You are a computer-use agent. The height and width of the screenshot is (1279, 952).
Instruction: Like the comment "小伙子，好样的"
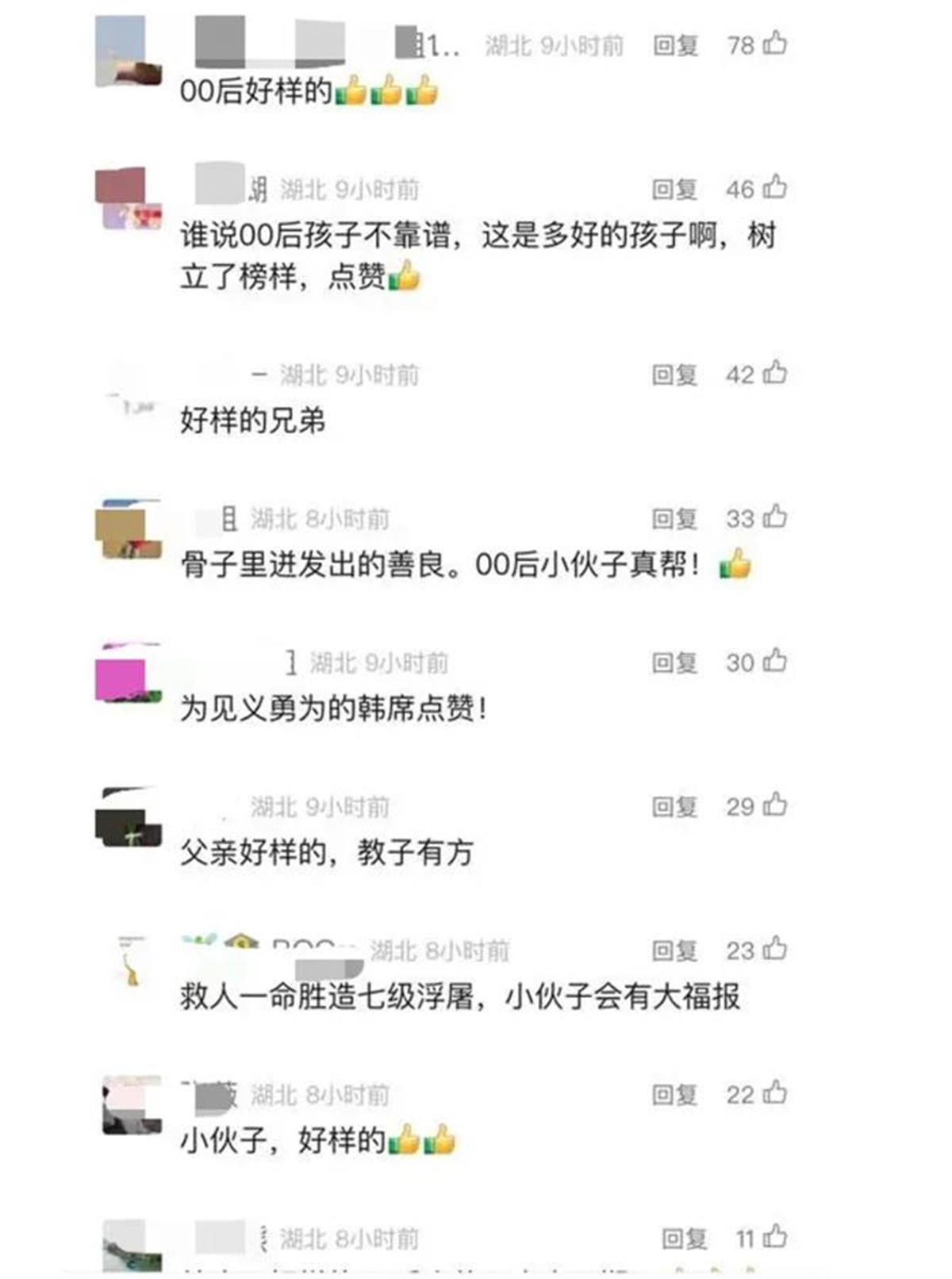click(774, 1093)
